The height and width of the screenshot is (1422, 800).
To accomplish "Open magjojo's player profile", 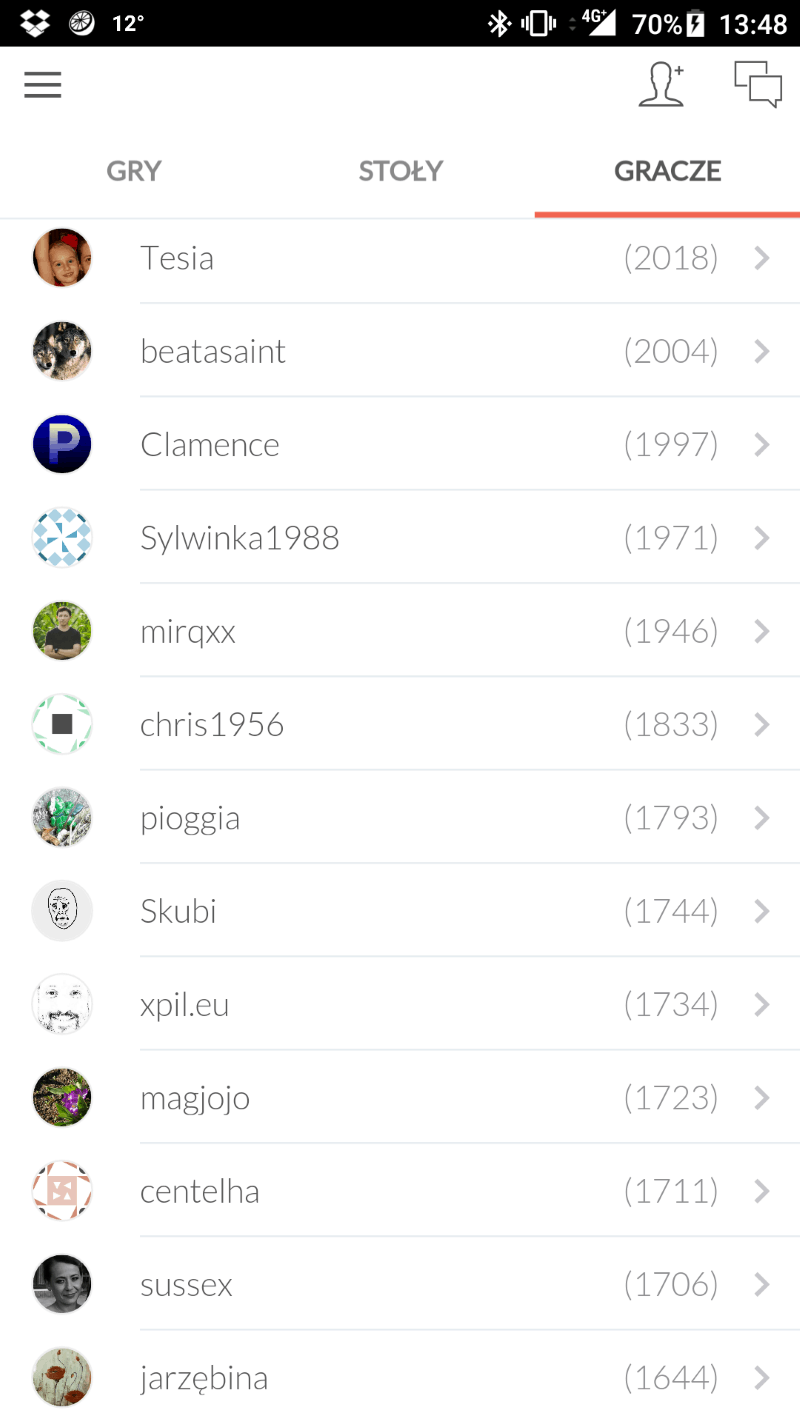I will pyautogui.click(x=400, y=1098).
